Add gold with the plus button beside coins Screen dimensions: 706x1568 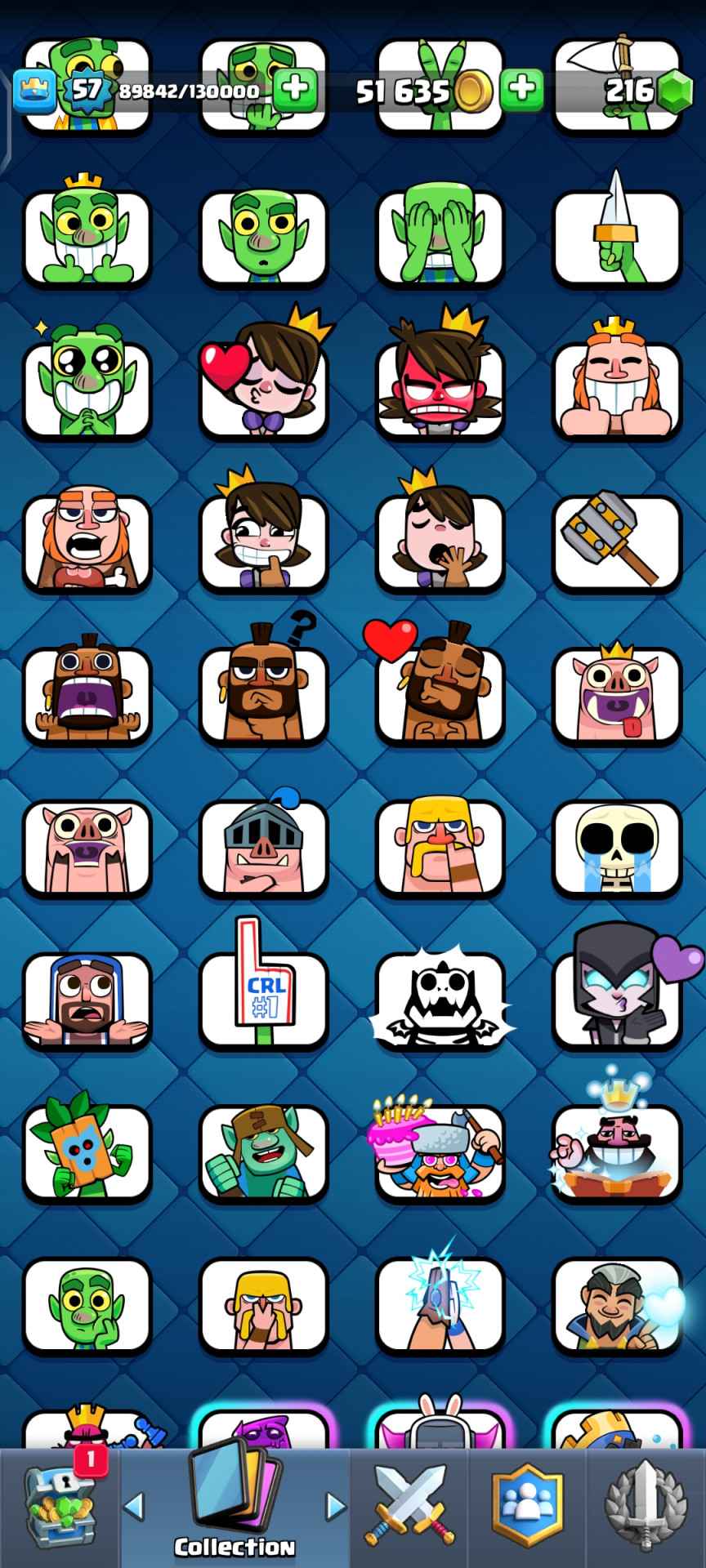click(521, 90)
